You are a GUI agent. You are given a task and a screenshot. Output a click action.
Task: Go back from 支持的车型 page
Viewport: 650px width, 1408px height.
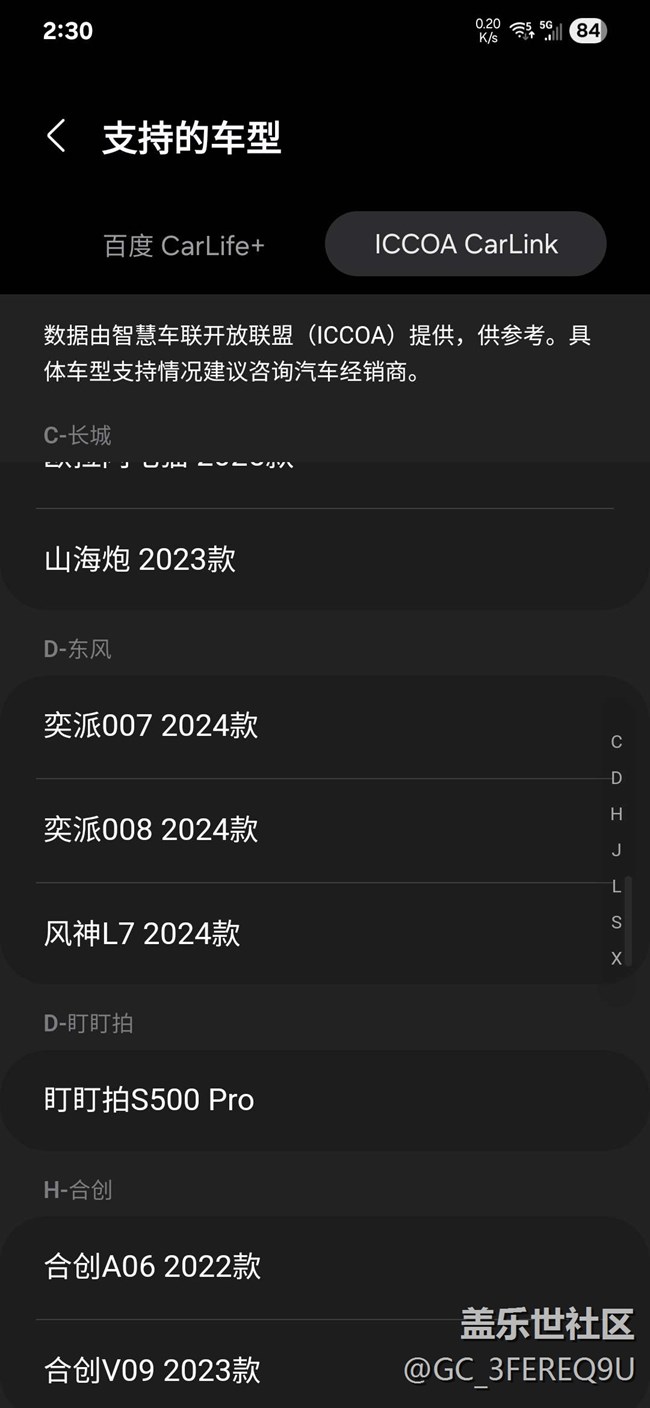(x=56, y=137)
